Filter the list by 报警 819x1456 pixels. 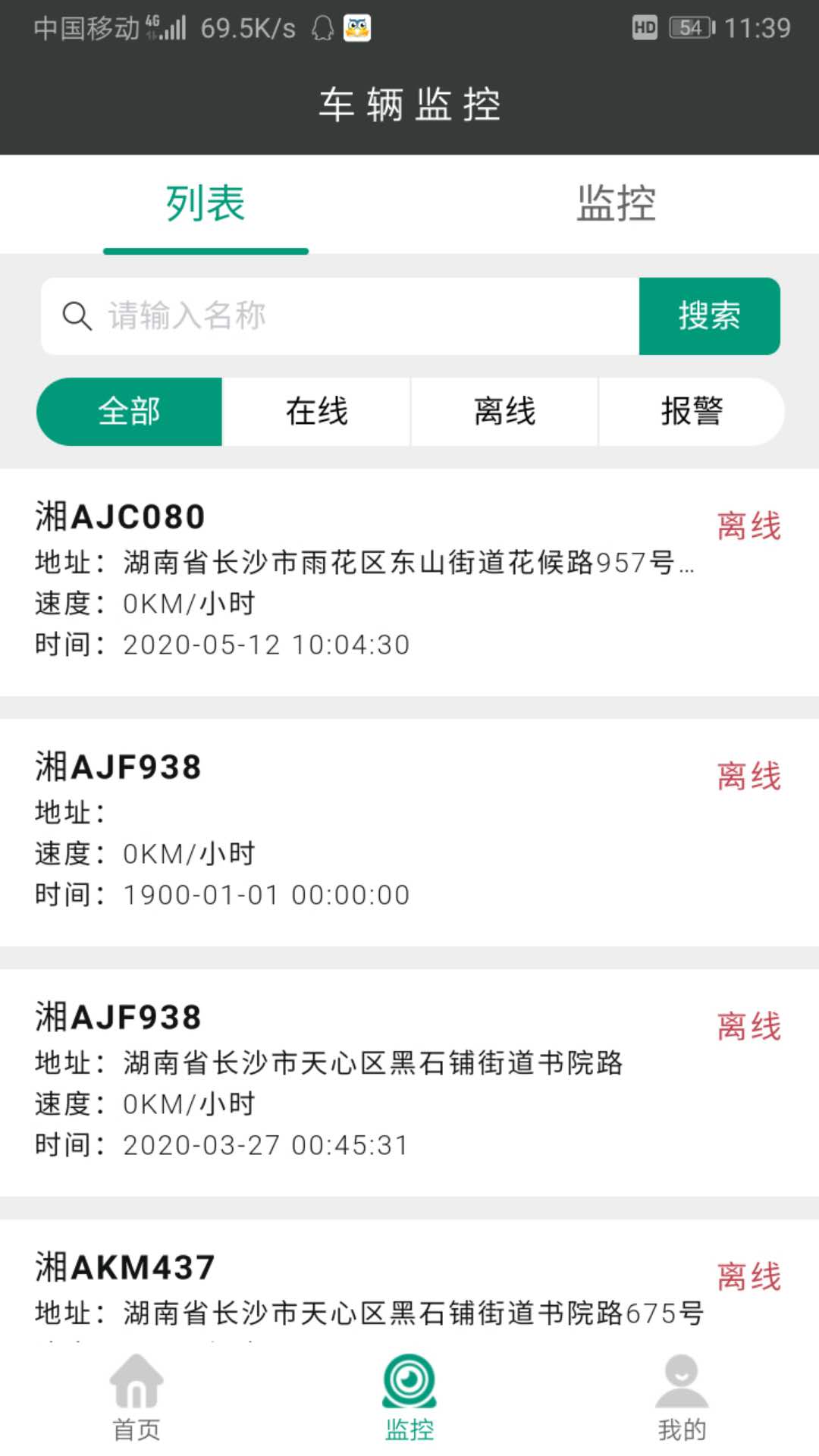coord(692,412)
